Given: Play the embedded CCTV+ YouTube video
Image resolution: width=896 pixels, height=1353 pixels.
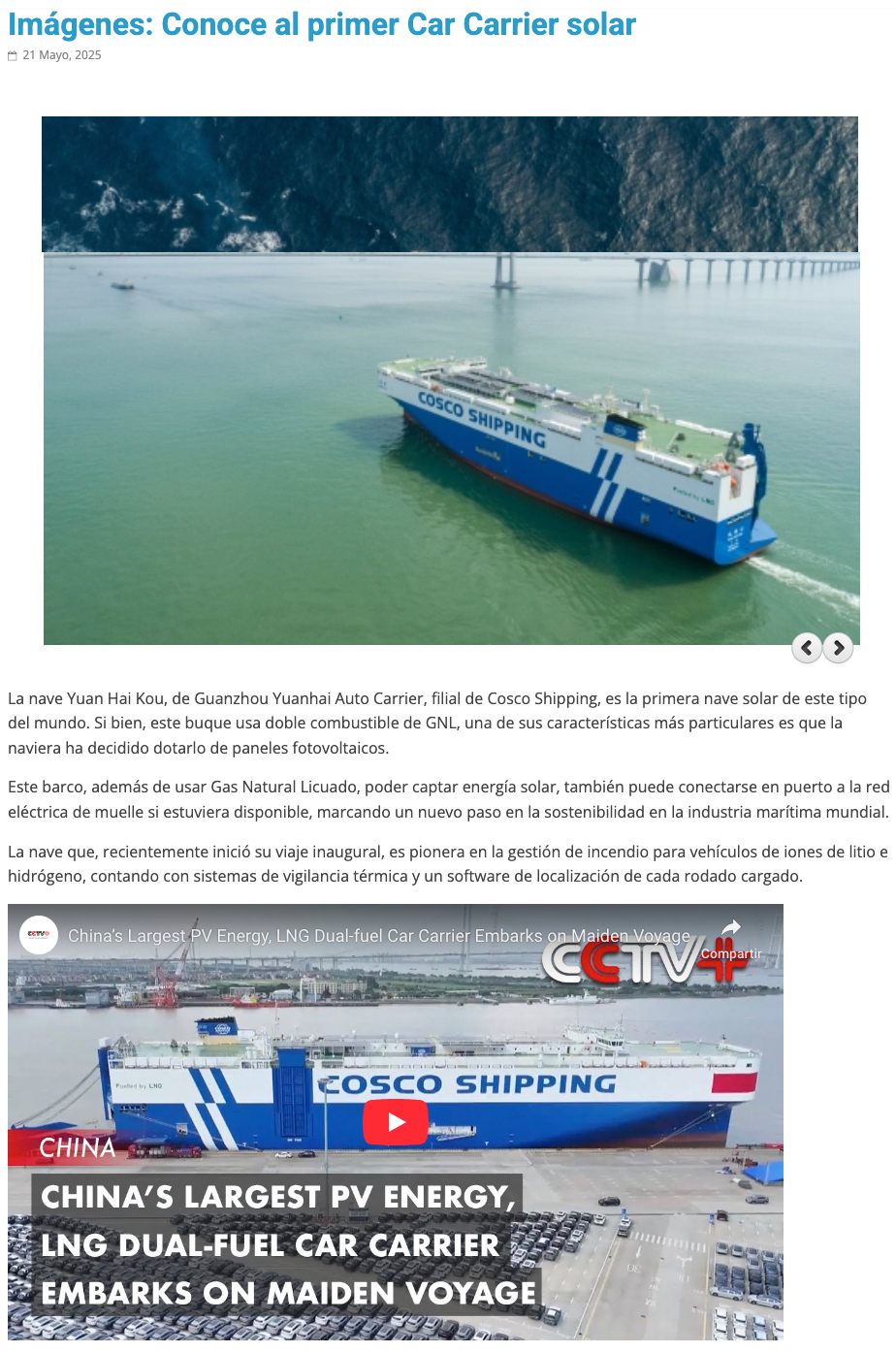Looking at the screenshot, I should (395, 1122).
